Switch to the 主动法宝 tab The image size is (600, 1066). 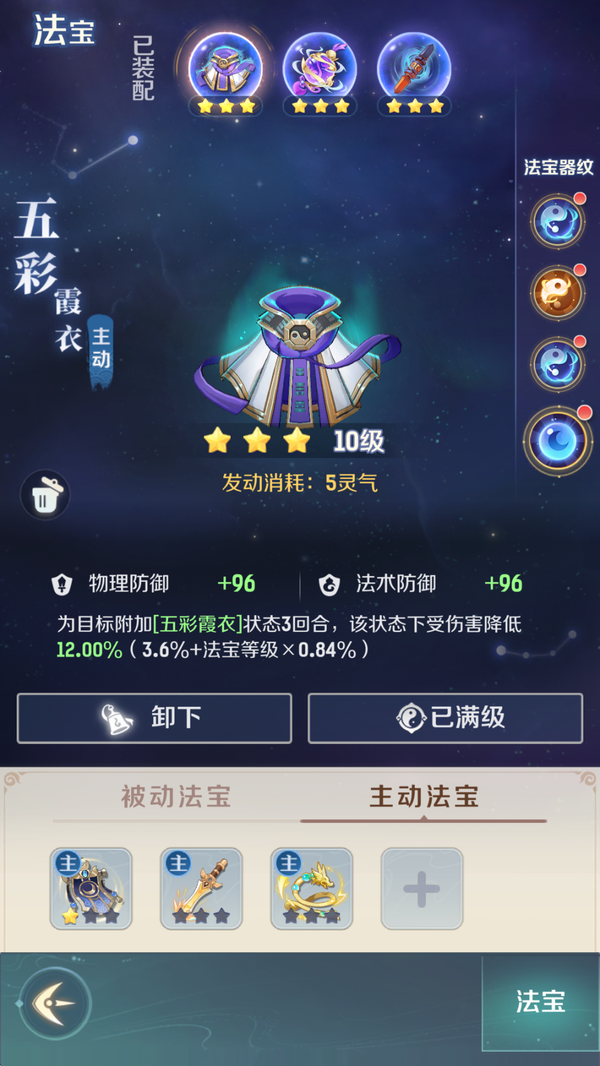click(424, 797)
